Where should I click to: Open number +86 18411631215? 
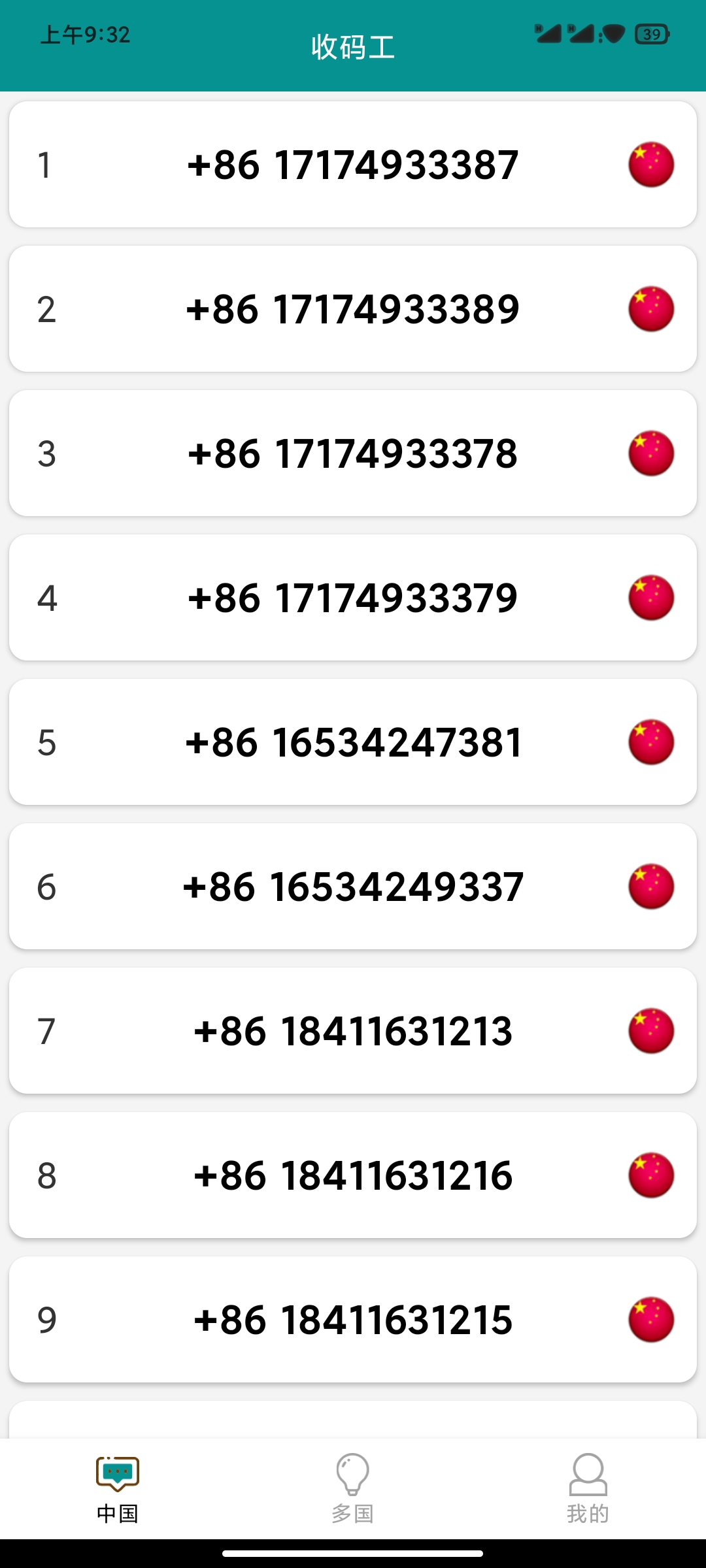tap(353, 1320)
